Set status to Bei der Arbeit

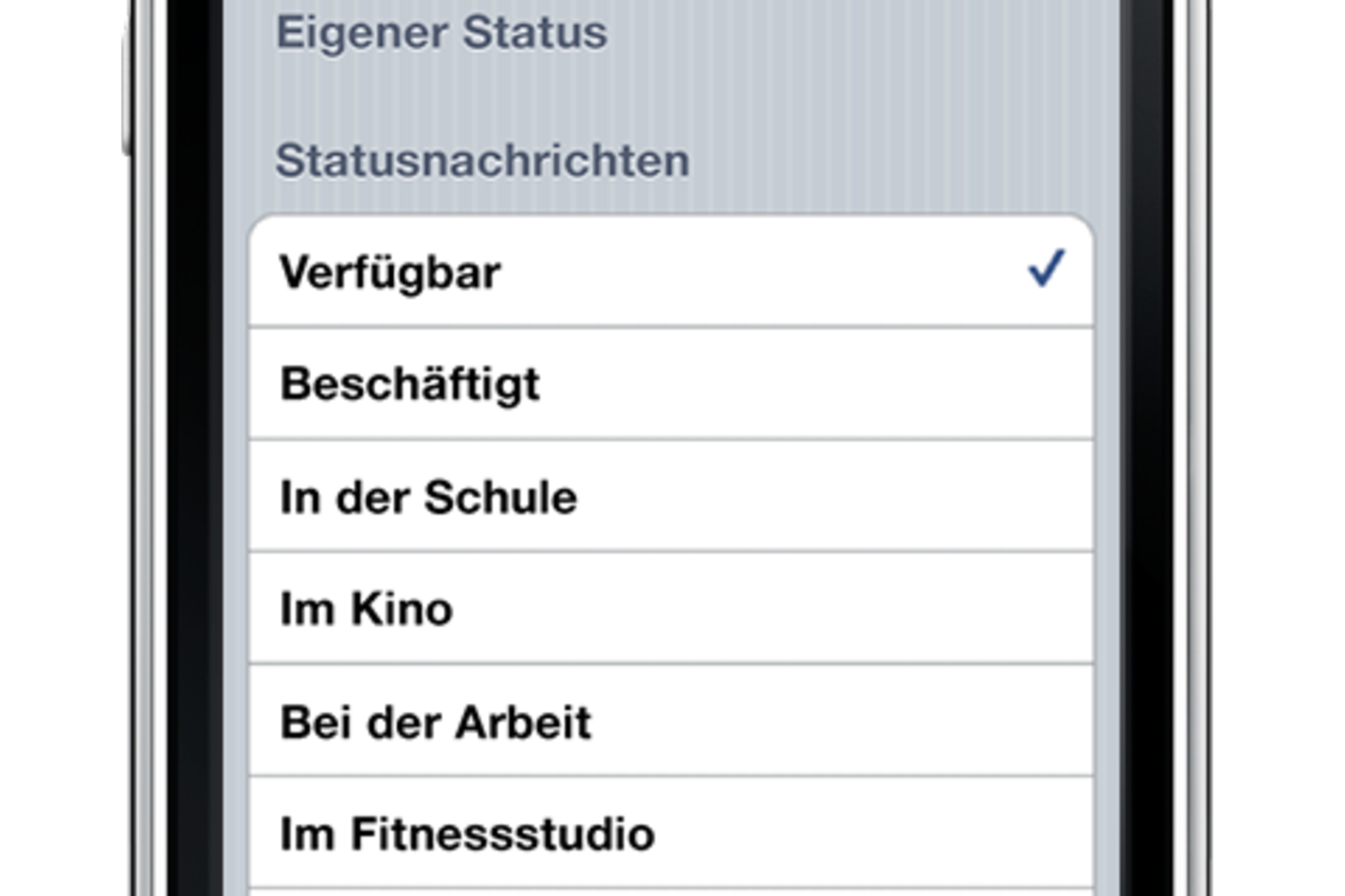pos(670,722)
